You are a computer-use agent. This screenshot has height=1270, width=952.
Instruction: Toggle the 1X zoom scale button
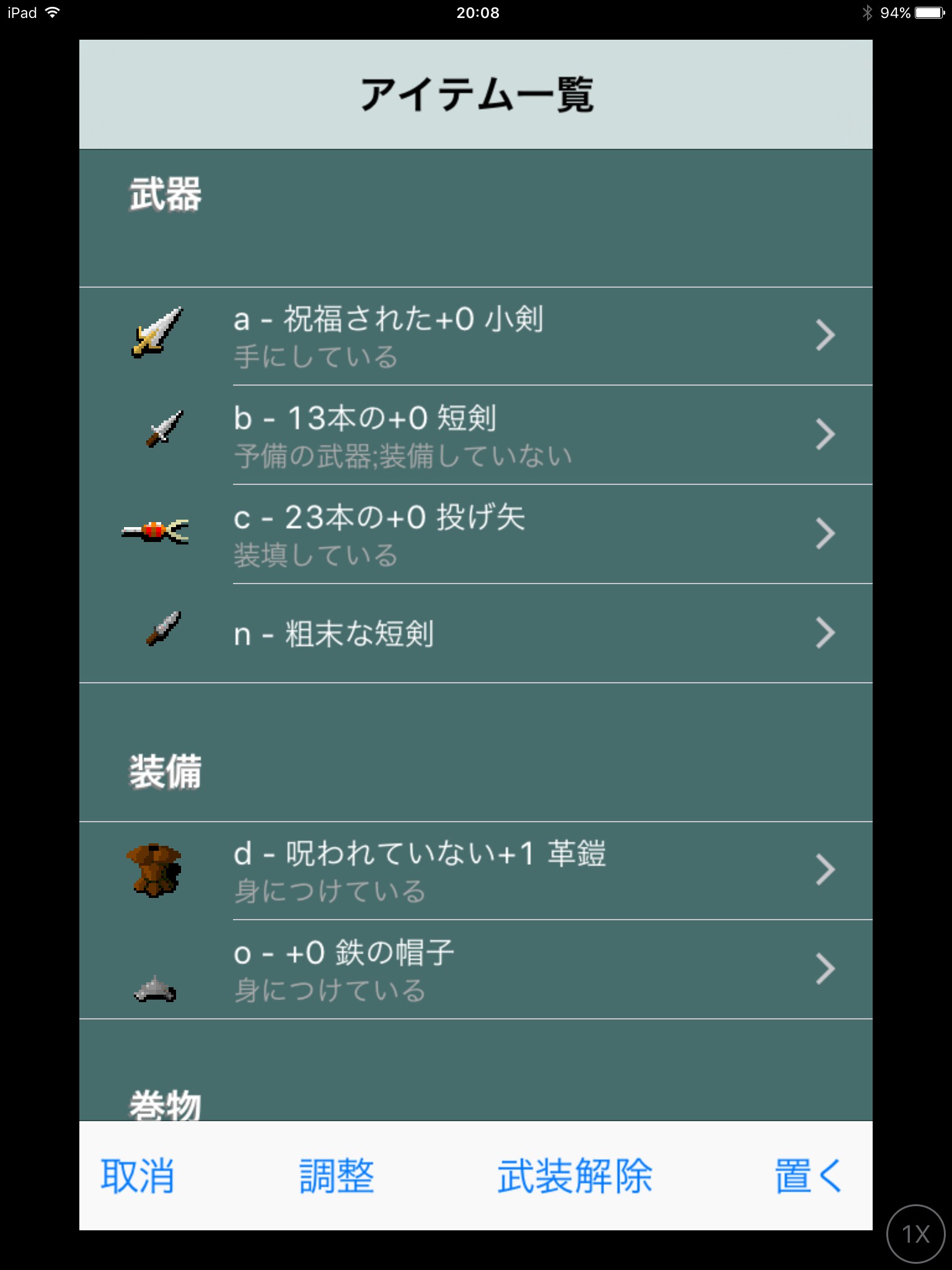point(915,1234)
